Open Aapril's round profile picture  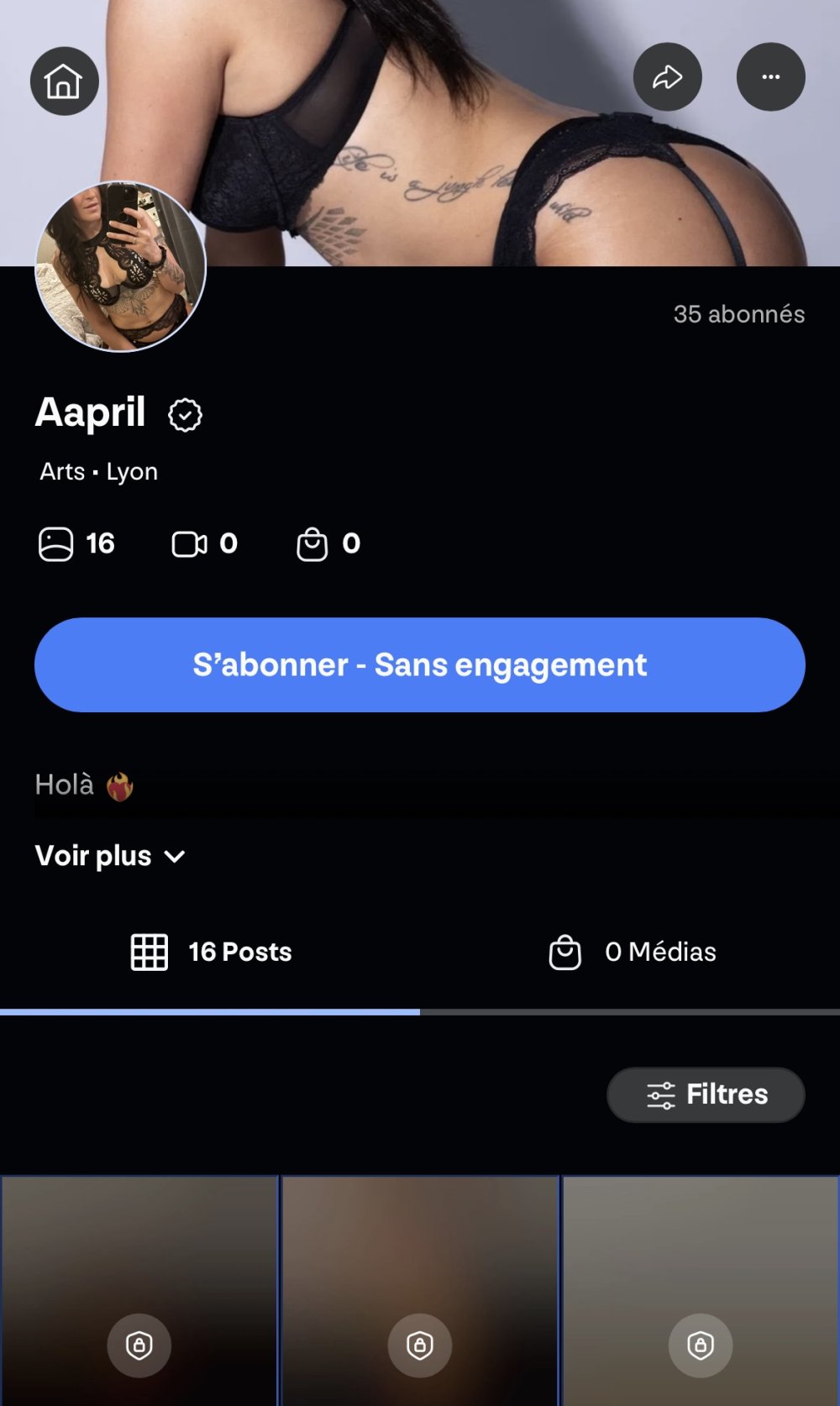coord(121,266)
